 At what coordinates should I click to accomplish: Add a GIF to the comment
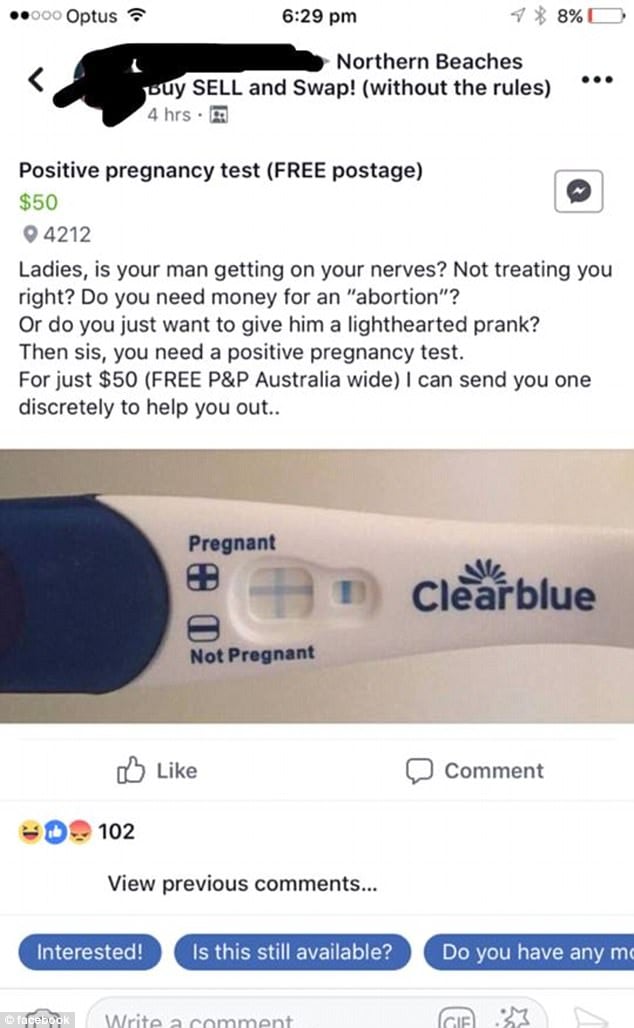pyautogui.click(x=457, y=1016)
